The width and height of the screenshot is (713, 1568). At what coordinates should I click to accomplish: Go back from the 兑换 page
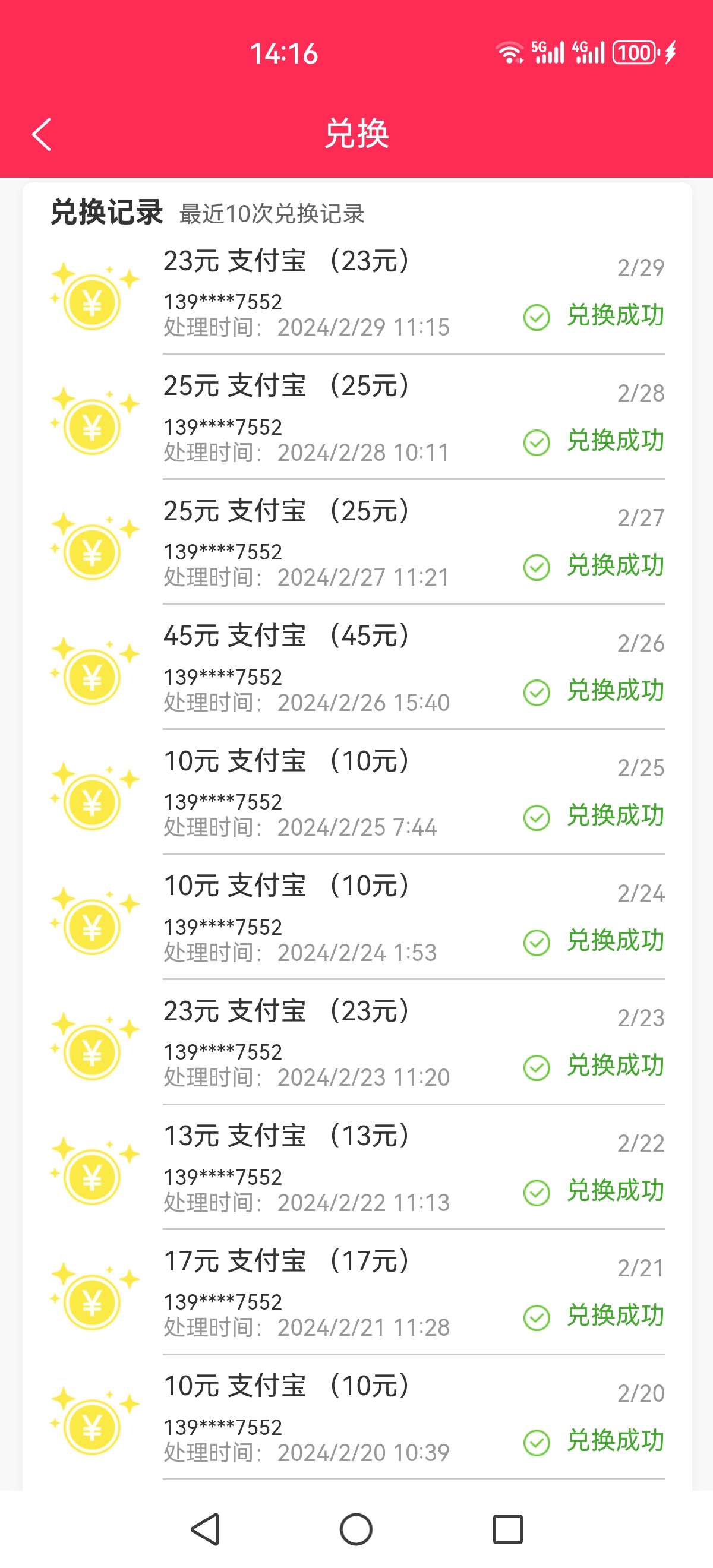pyautogui.click(x=42, y=134)
